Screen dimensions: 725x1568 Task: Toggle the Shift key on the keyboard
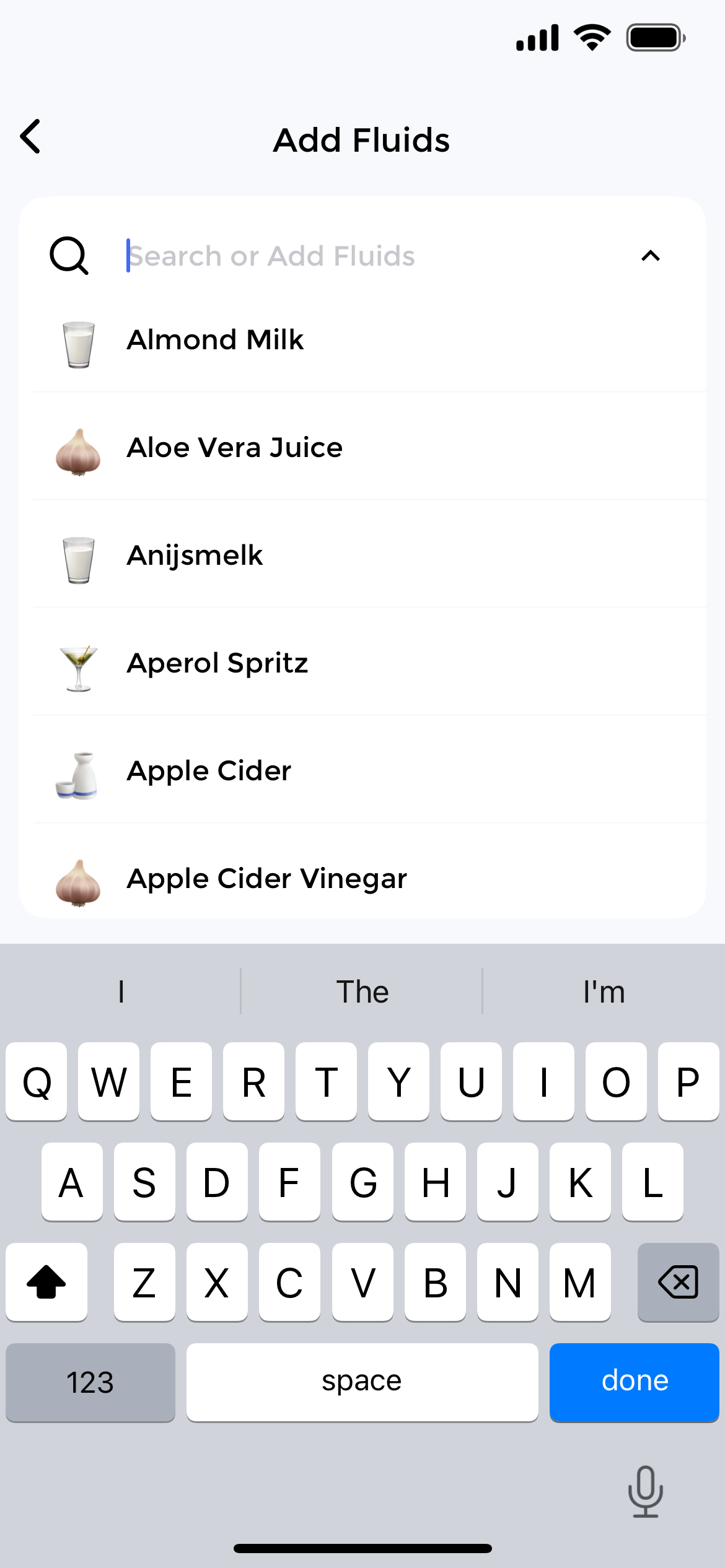[x=46, y=1282]
